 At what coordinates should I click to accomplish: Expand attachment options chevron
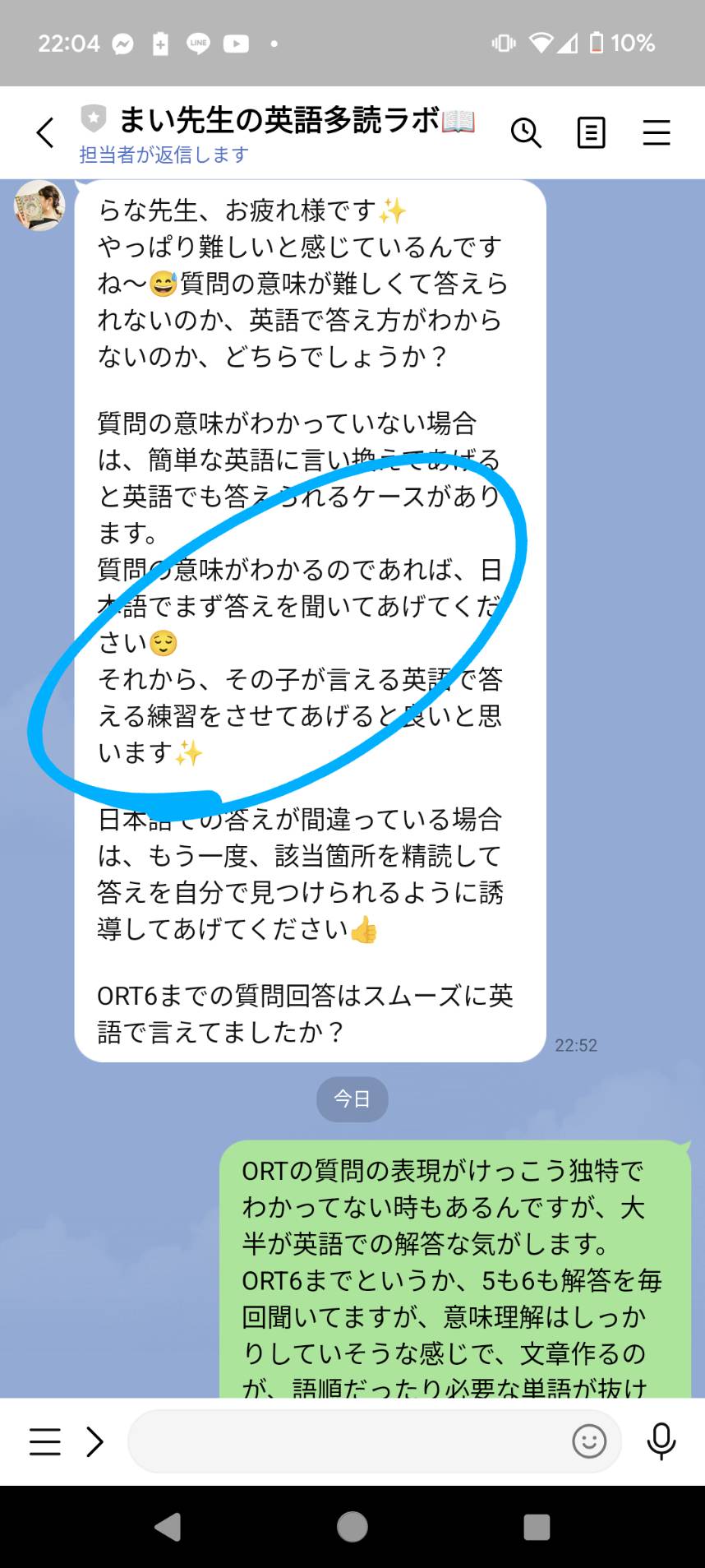pos(95,1441)
